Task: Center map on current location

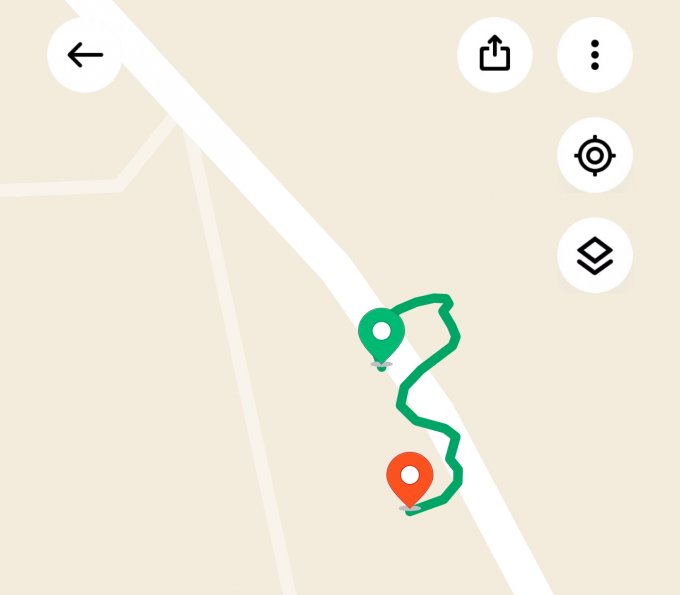Action: pos(595,156)
